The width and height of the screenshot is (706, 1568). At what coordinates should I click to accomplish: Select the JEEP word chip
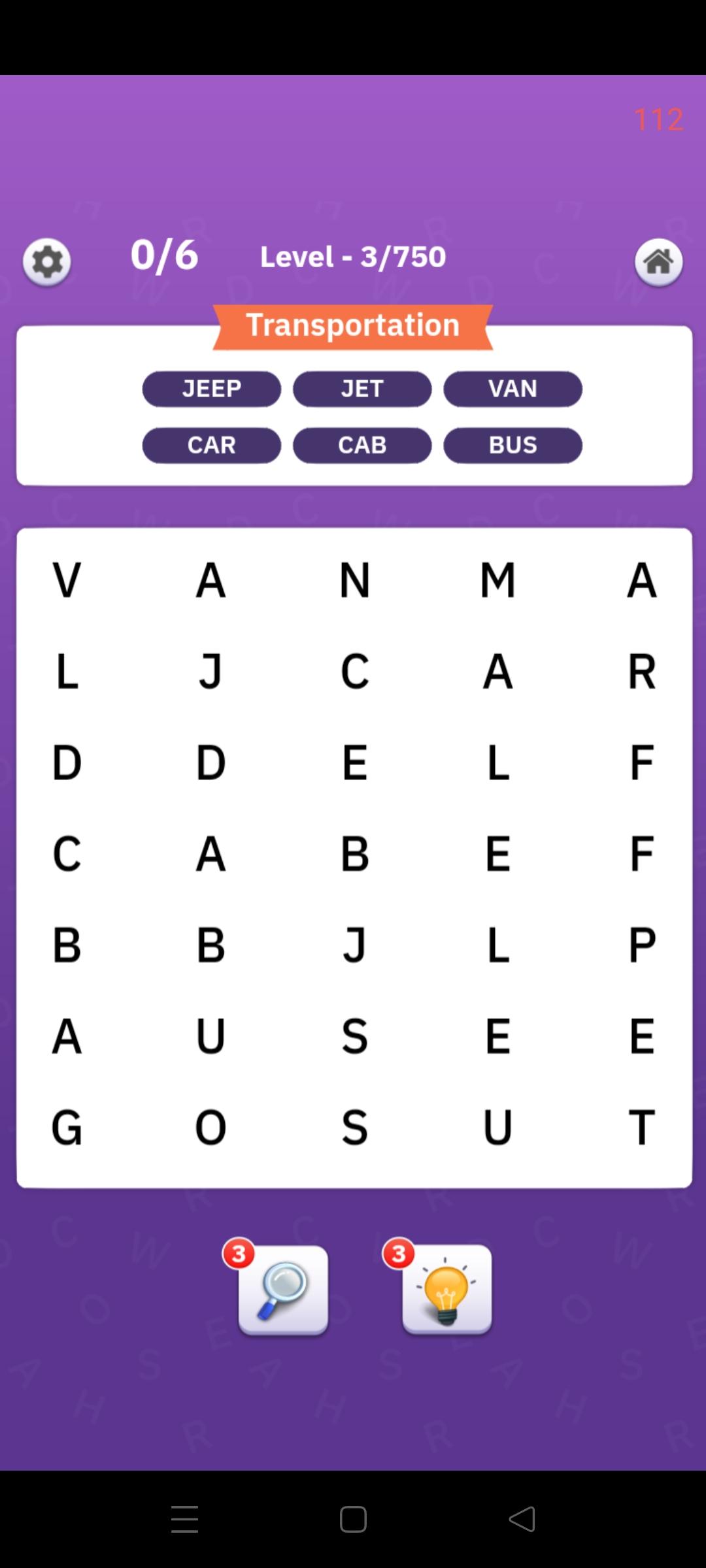(211, 389)
